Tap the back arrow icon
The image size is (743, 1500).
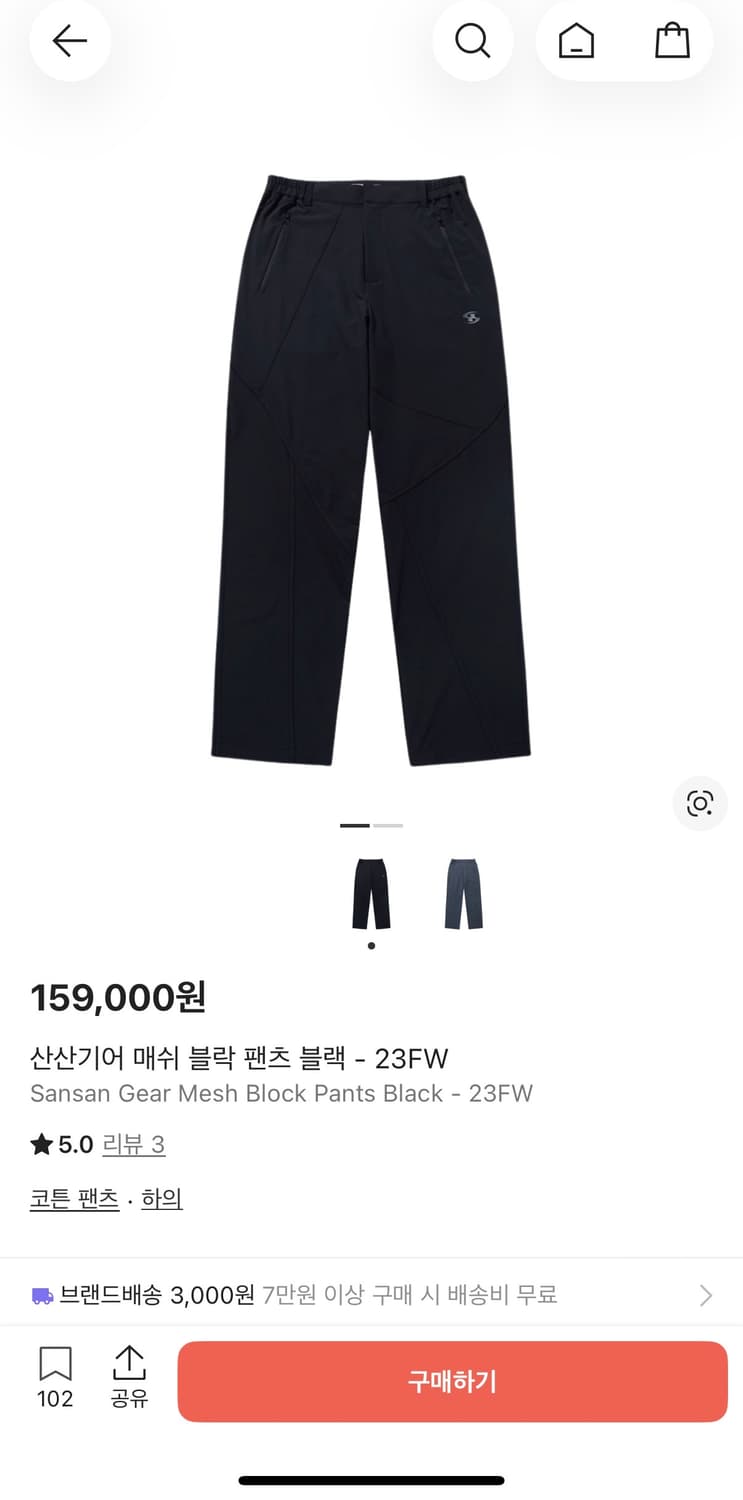pyautogui.click(x=69, y=41)
